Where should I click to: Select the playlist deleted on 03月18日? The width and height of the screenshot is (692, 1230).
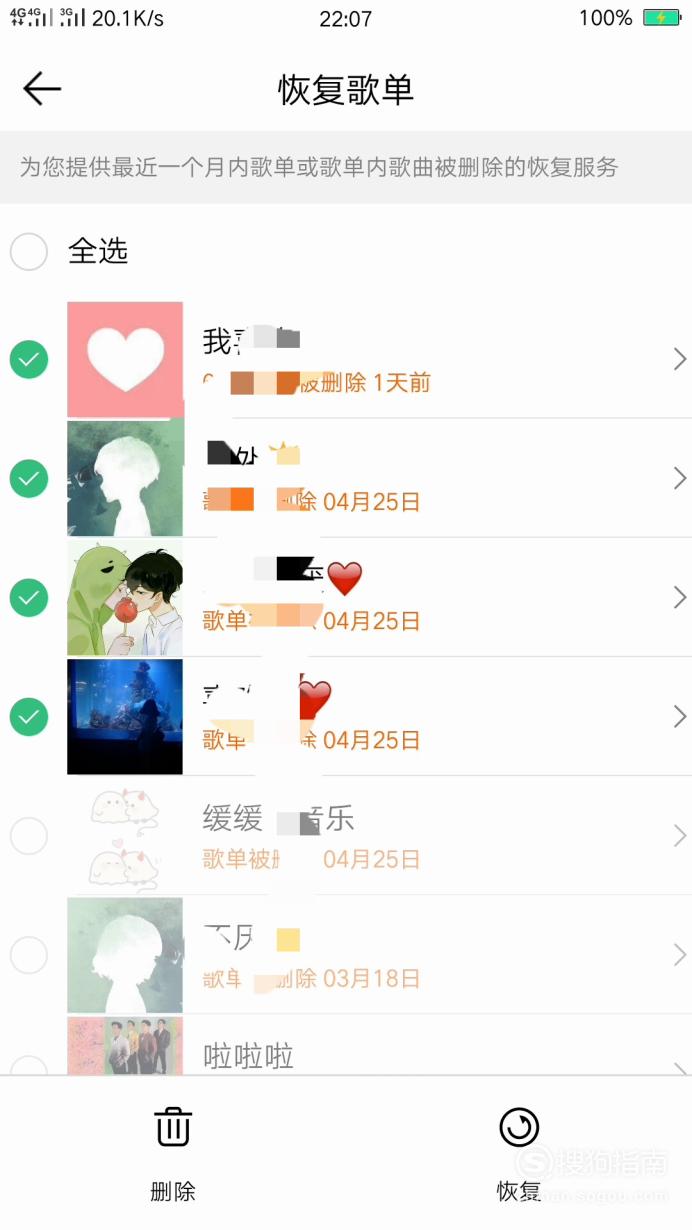click(x=29, y=955)
